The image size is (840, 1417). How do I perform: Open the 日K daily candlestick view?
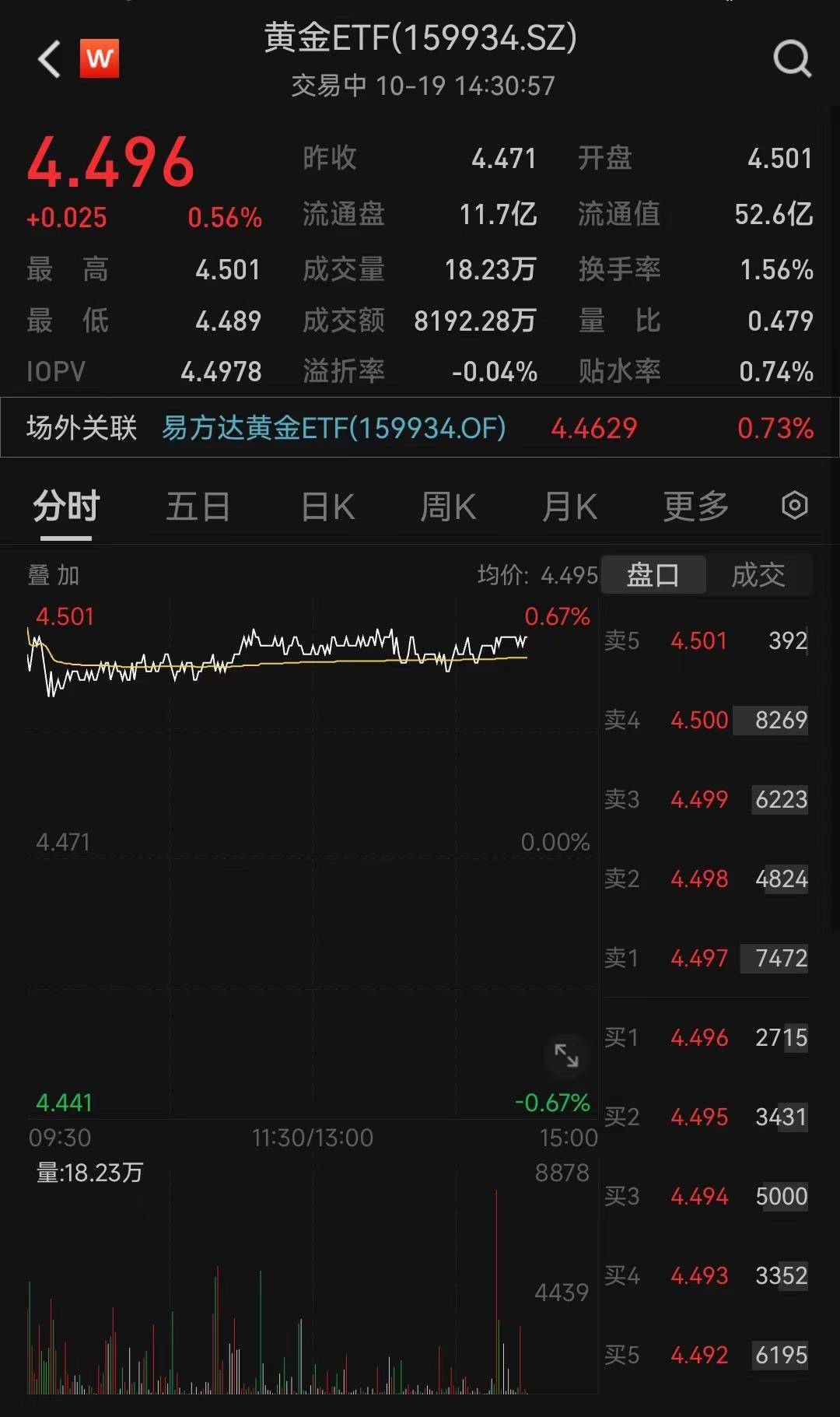click(x=326, y=505)
